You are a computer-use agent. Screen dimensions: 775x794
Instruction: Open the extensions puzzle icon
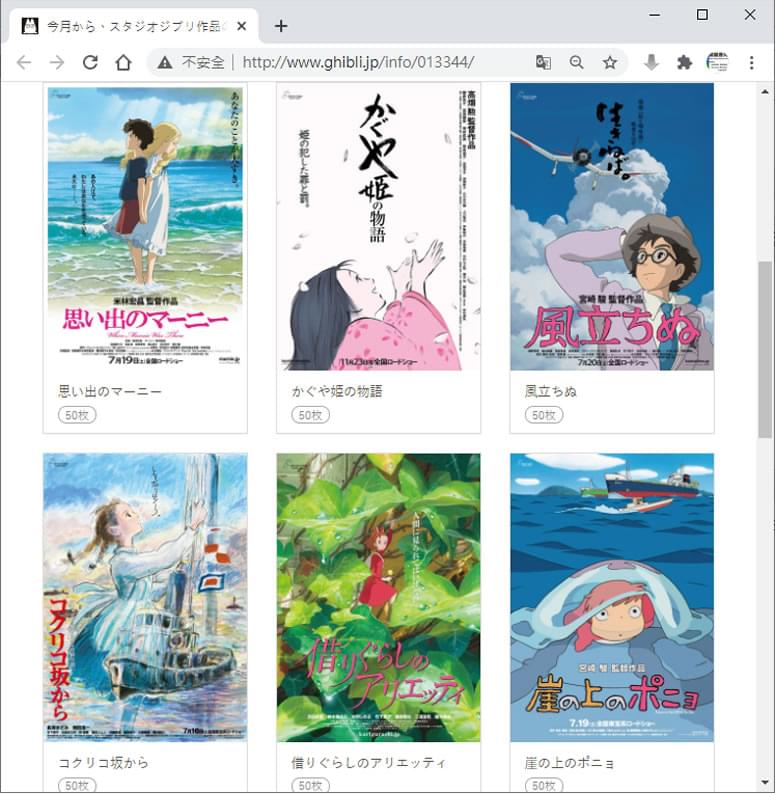pos(684,62)
